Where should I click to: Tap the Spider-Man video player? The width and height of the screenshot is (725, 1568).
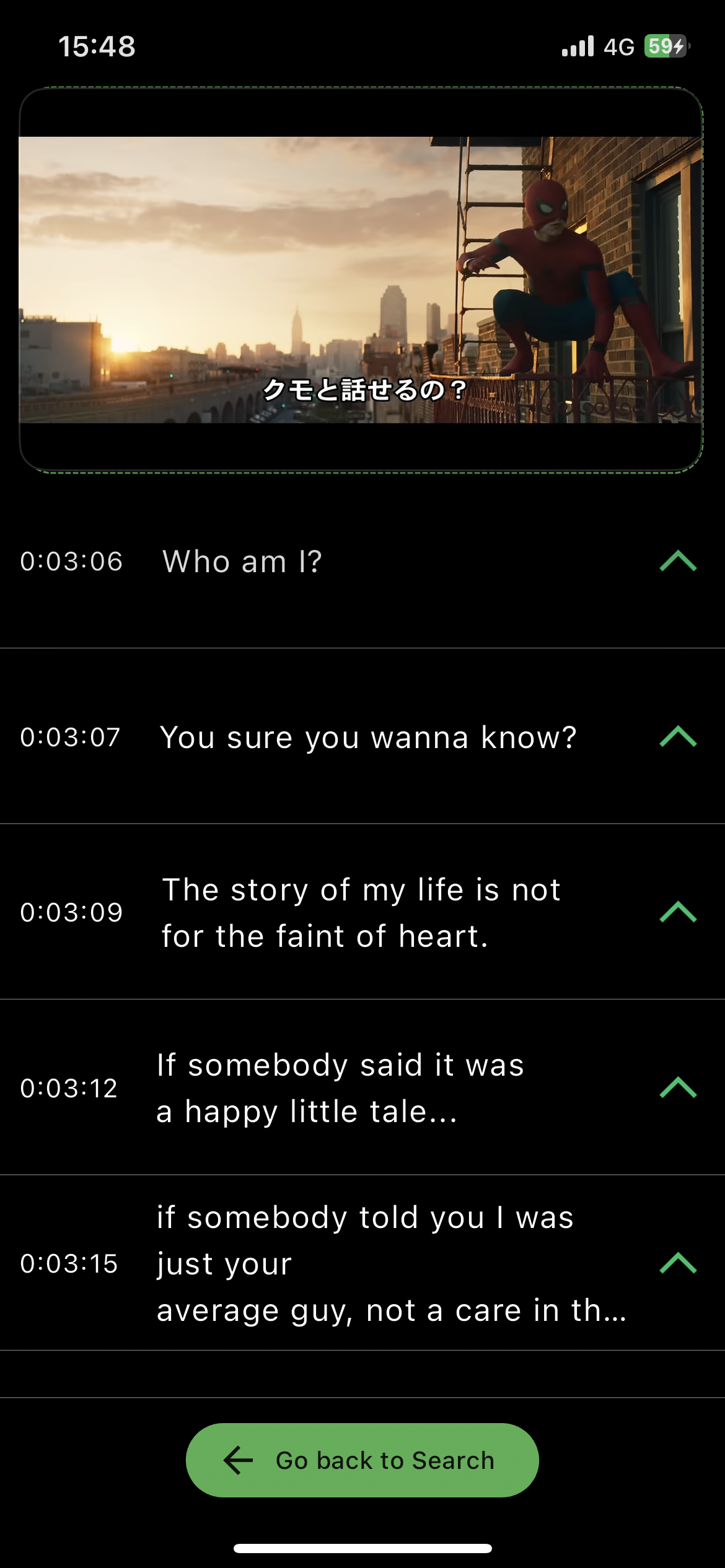coord(361,280)
